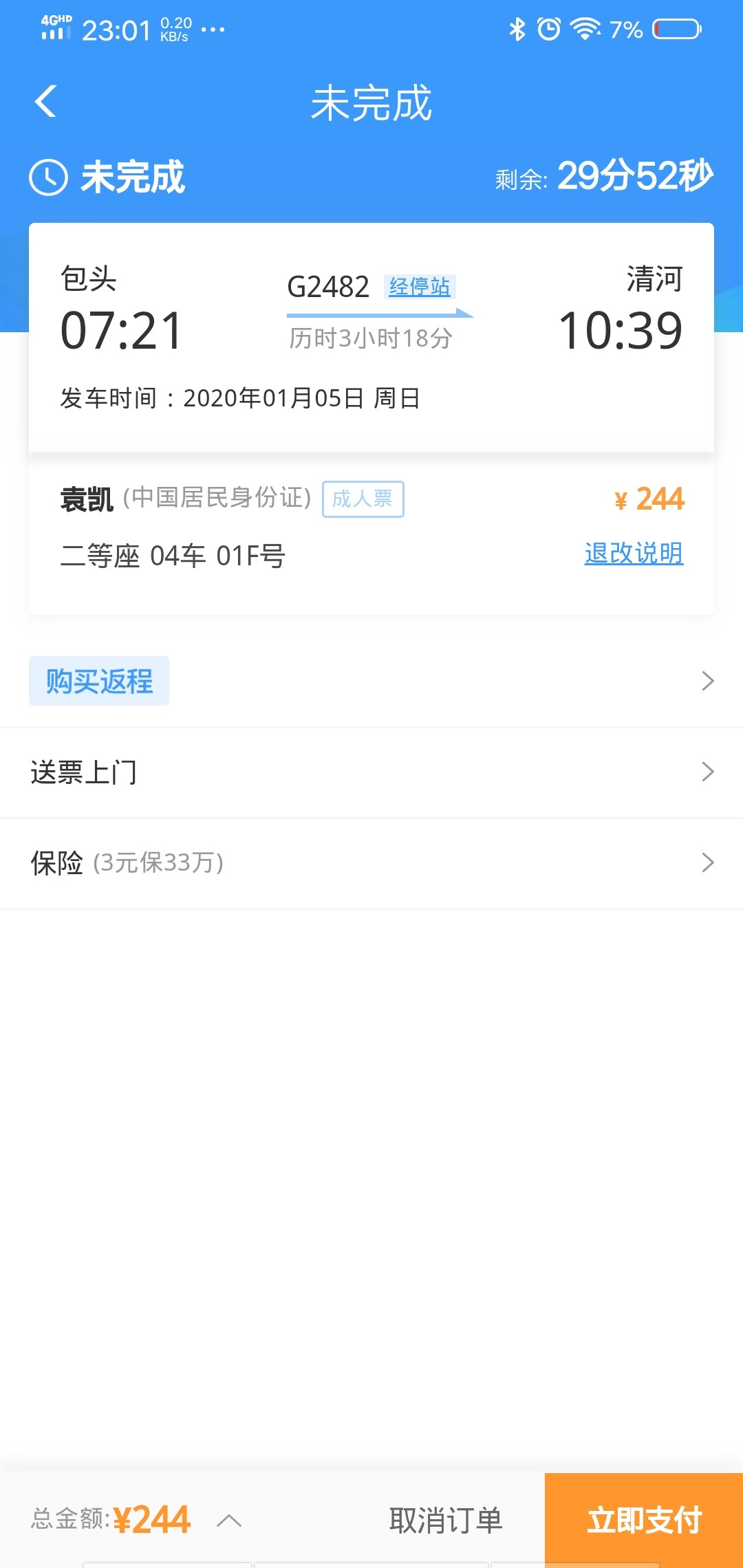Screen dimensions: 743x1568
Task: Open the 保险 insurance options
Action: click(x=371, y=862)
